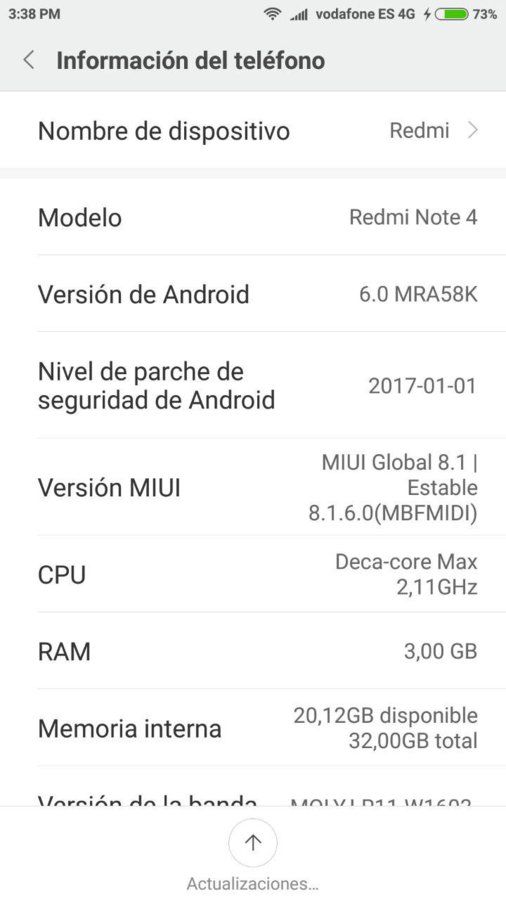Go back from Información del teléfono

click(29, 60)
